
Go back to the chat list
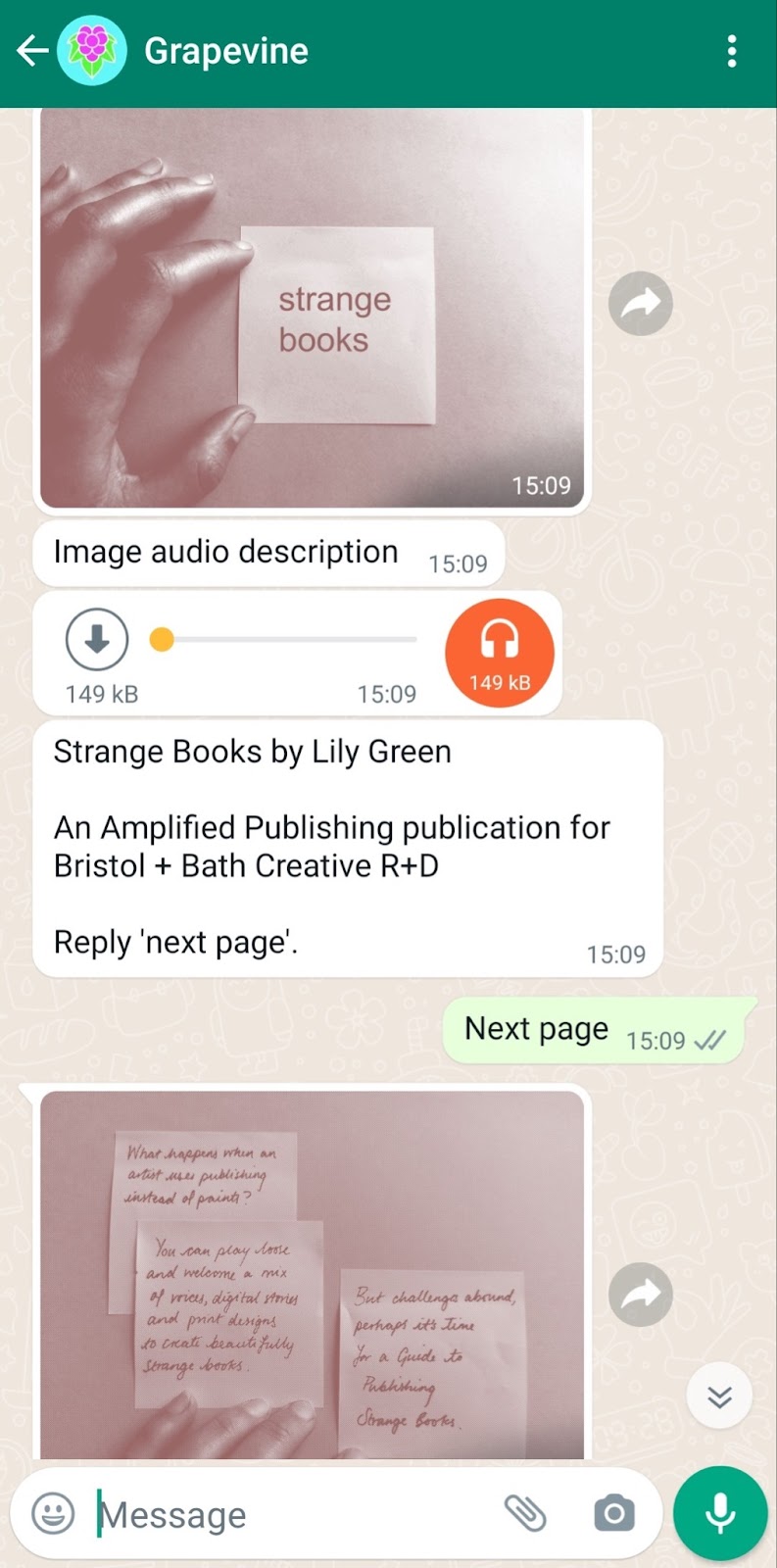[32, 51]
